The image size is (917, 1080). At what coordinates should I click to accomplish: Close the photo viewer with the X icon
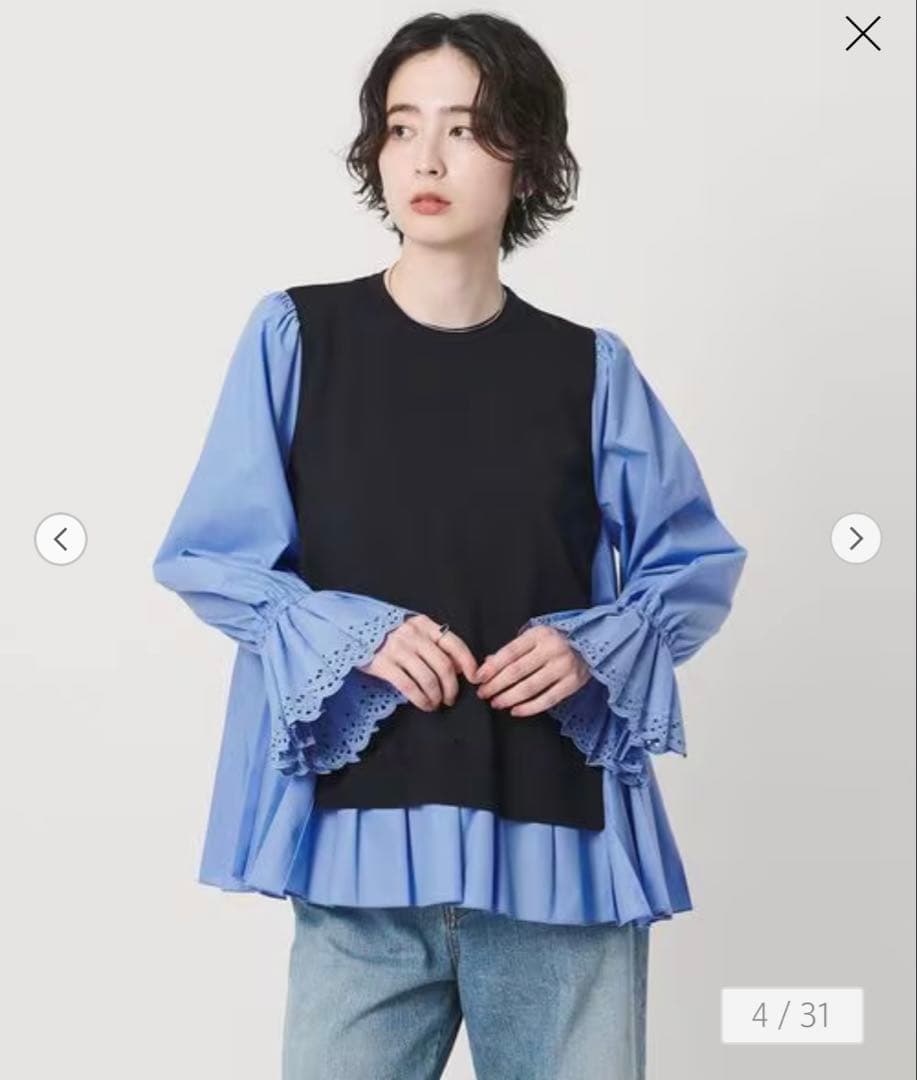click(x=861, y=34)
